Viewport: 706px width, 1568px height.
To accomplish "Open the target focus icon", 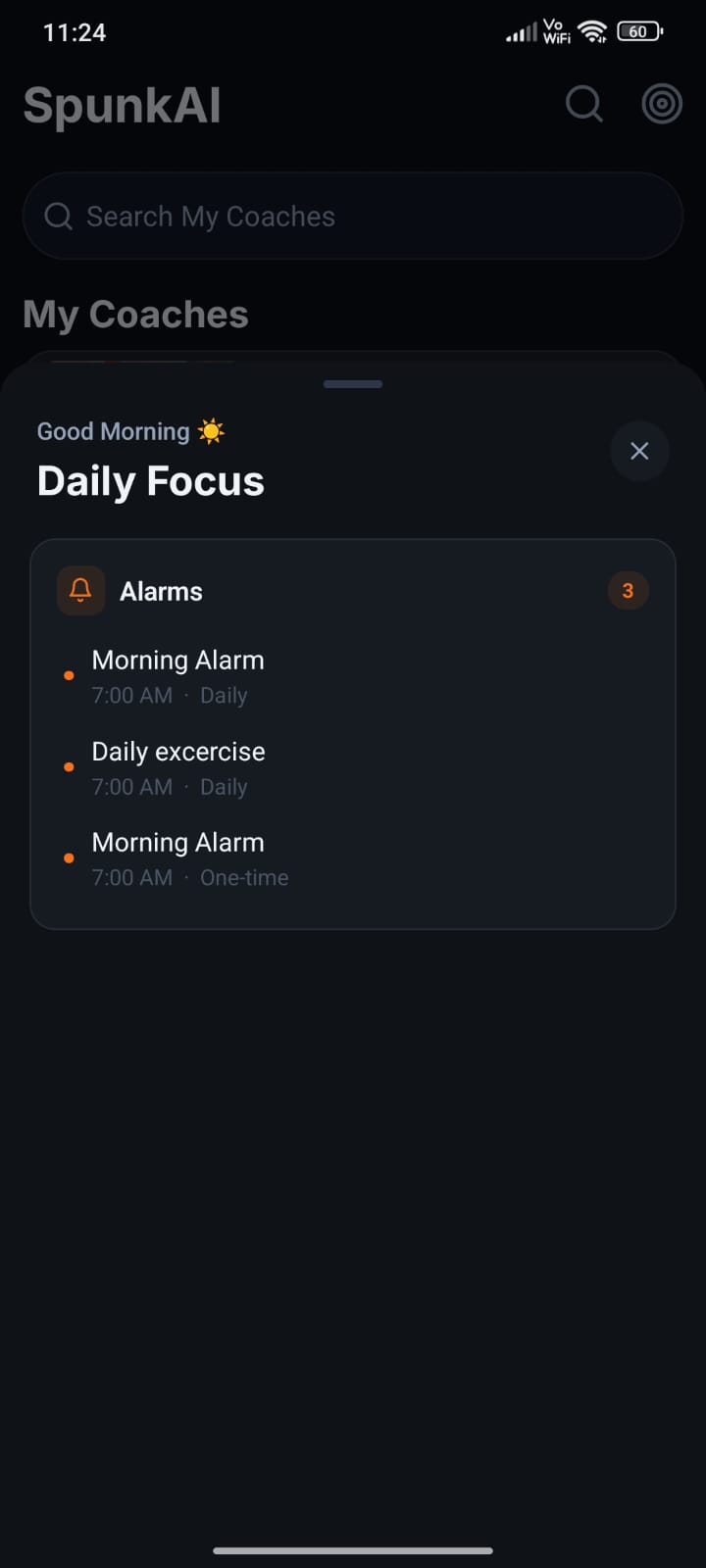I will tap(662, 104).
